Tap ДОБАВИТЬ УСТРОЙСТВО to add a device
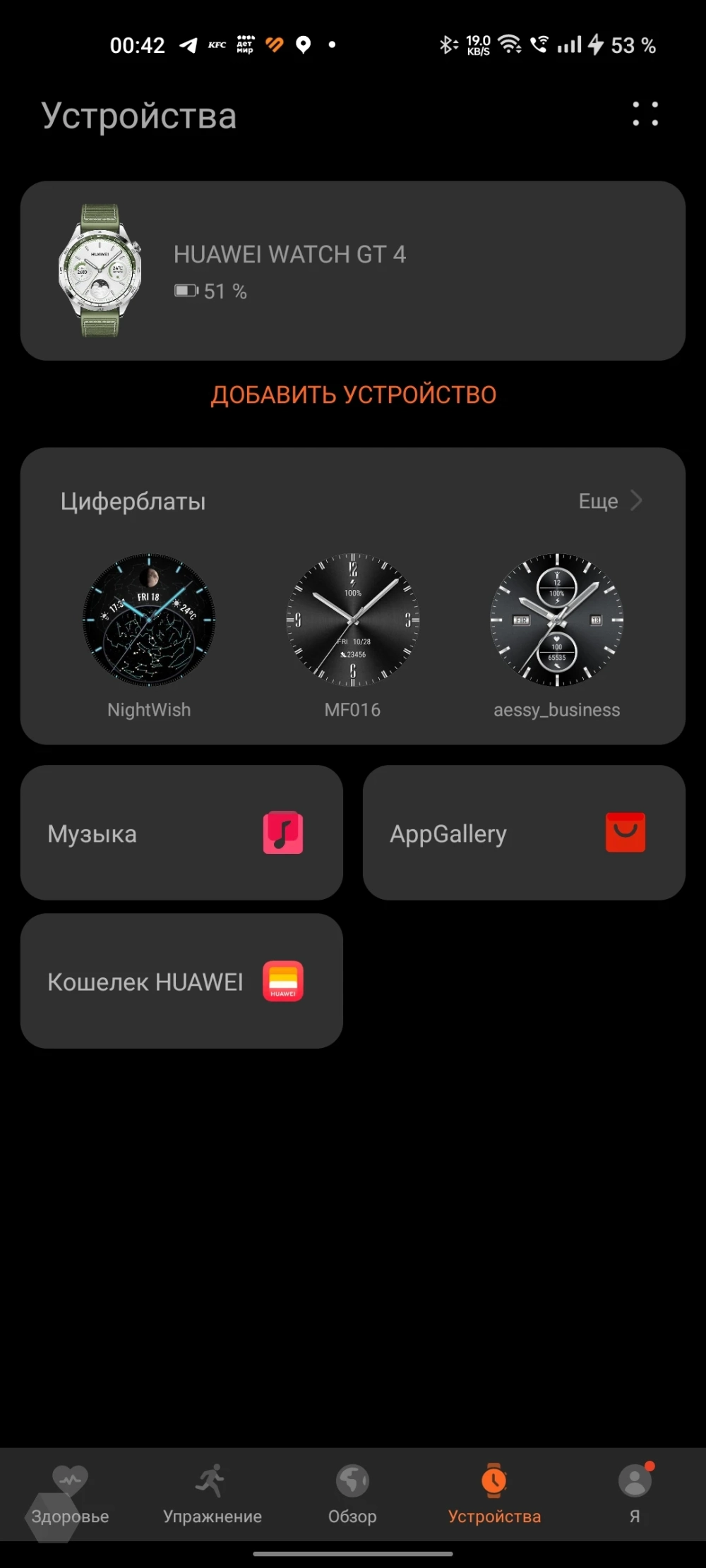 click(x=353, y=395)
